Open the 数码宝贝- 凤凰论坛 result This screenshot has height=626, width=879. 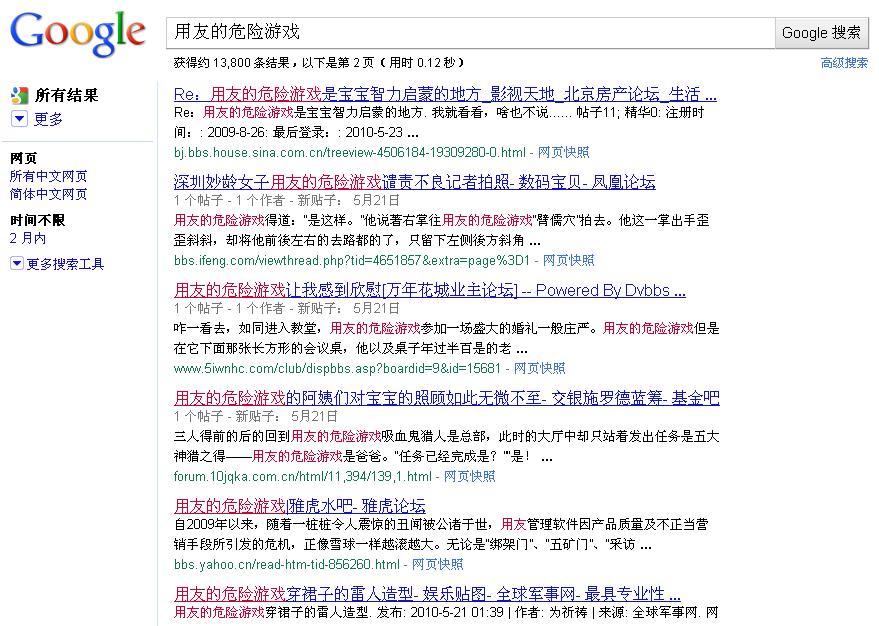[x=414, y=182]
